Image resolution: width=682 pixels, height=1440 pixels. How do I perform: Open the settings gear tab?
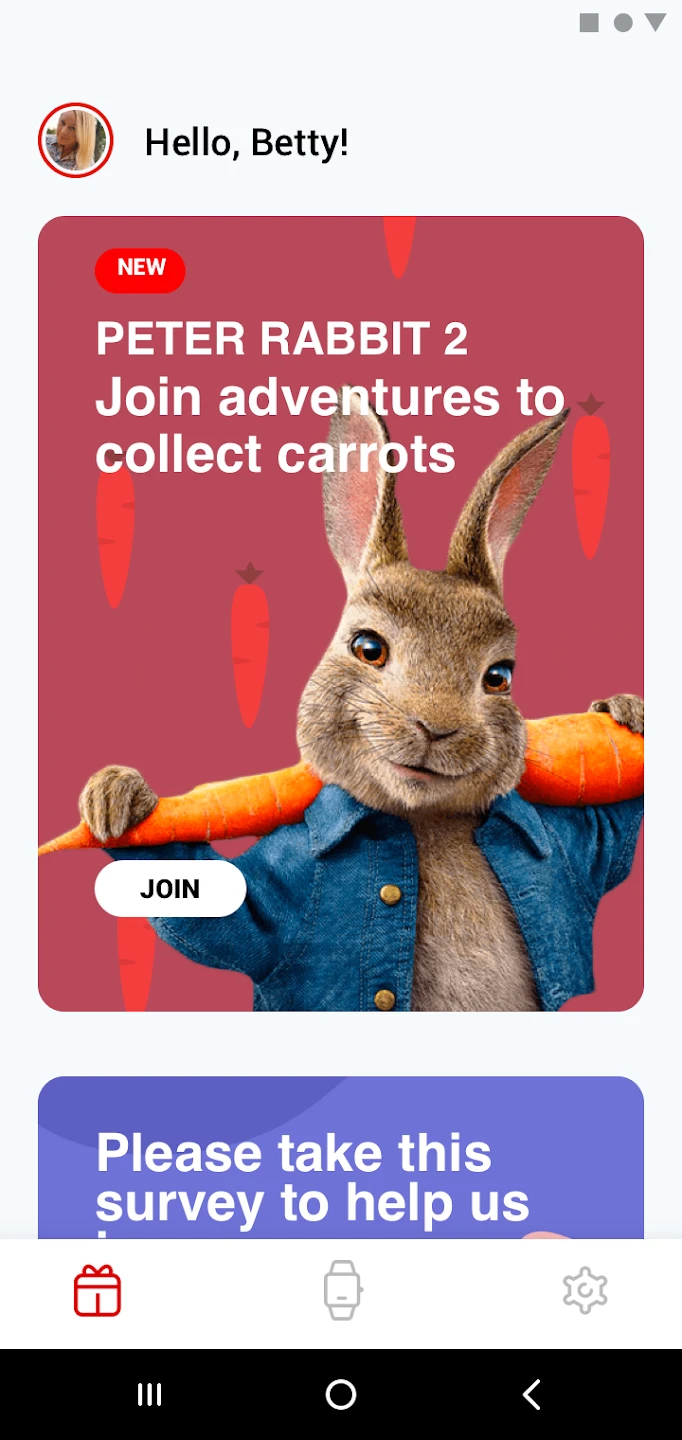pos(585,1291)
